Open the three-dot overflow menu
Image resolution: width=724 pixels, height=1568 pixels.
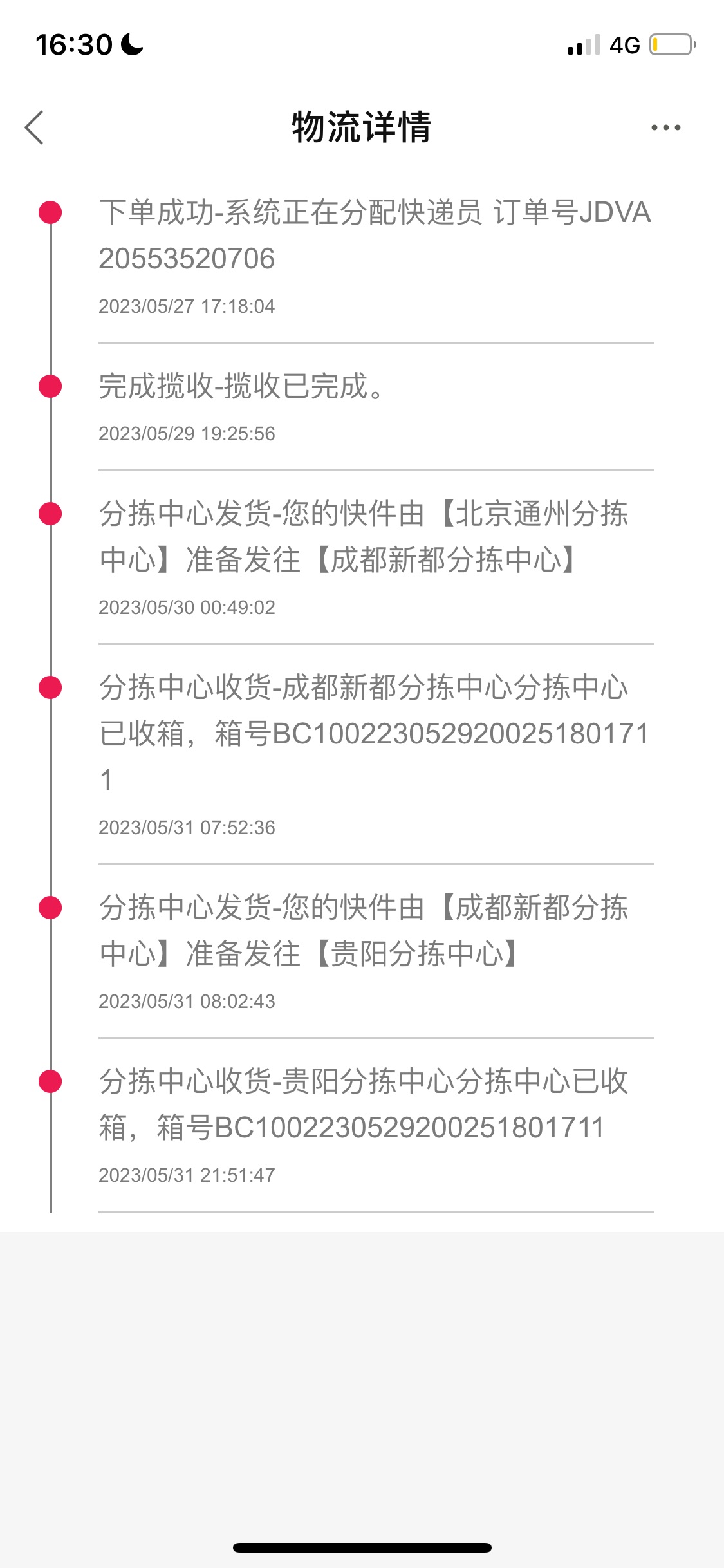click(665, 127)
